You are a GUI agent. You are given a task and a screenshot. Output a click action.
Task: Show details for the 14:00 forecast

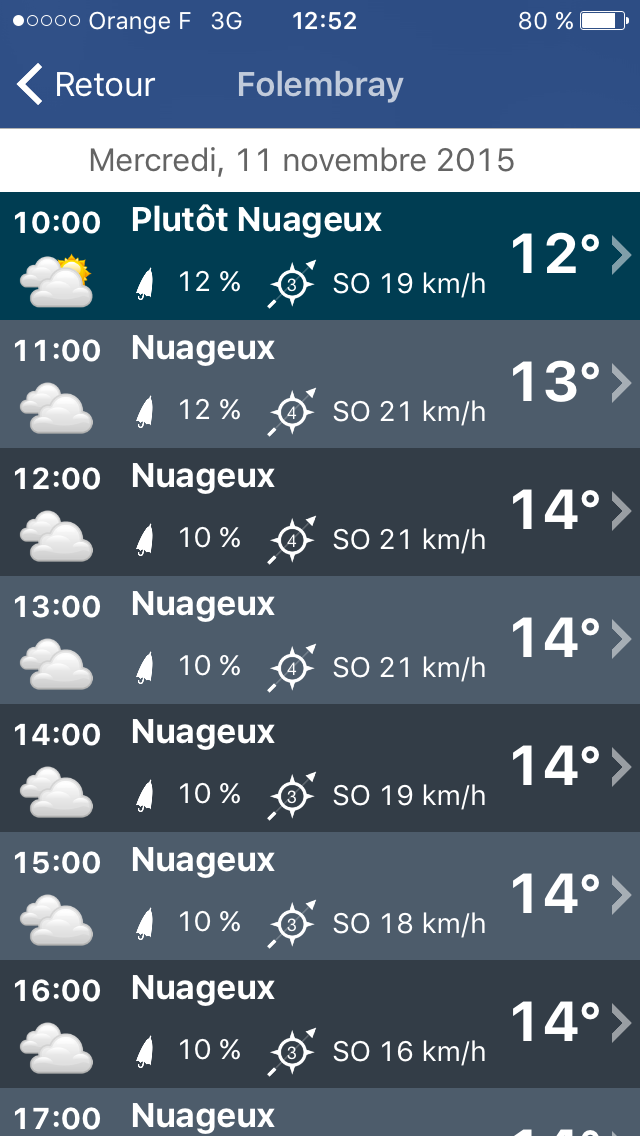pyautogui.click(x=320, y=768)
